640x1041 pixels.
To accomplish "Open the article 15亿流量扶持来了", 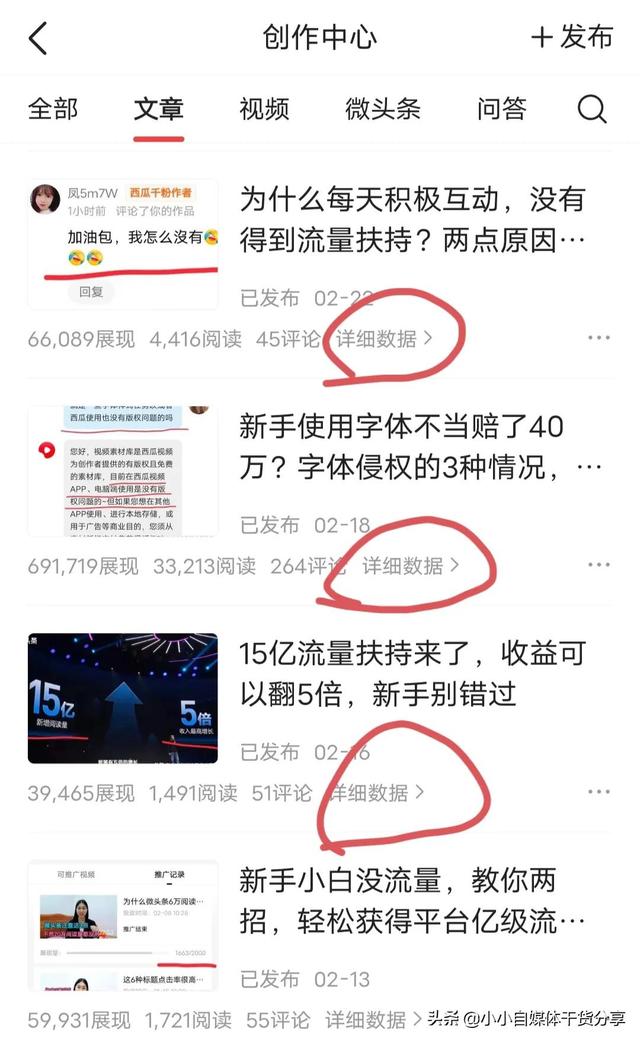I will coord(412,673).
